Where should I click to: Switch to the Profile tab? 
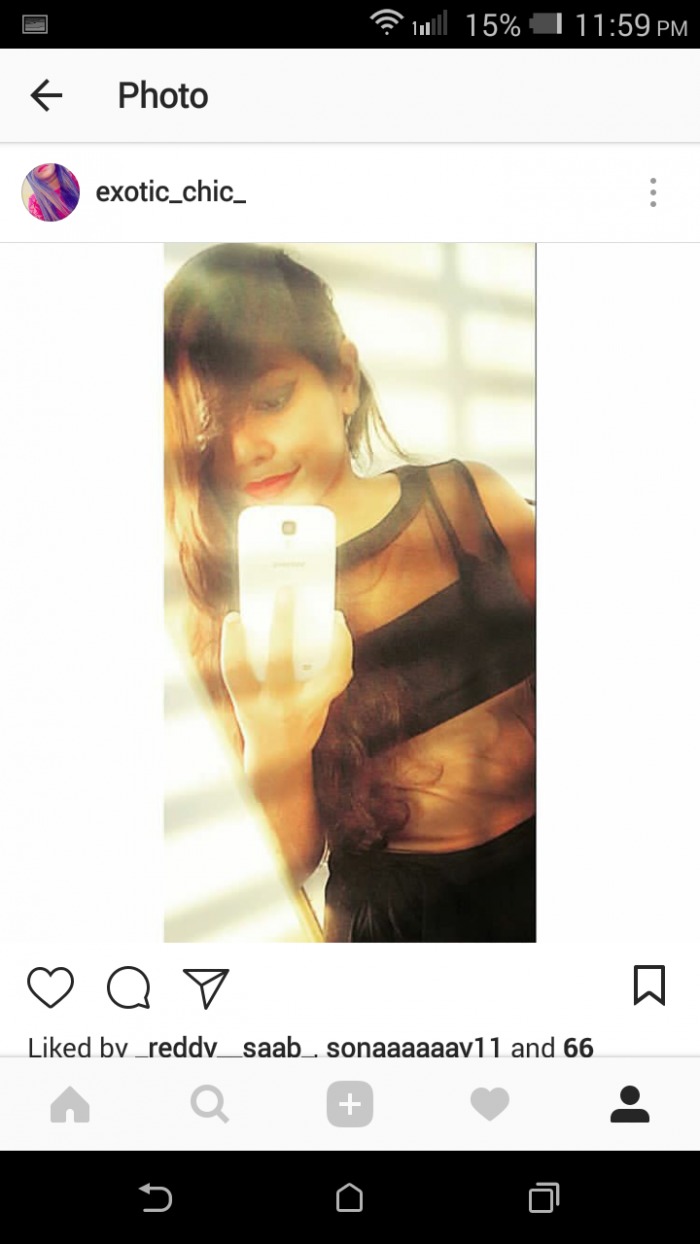[630, 1105]
